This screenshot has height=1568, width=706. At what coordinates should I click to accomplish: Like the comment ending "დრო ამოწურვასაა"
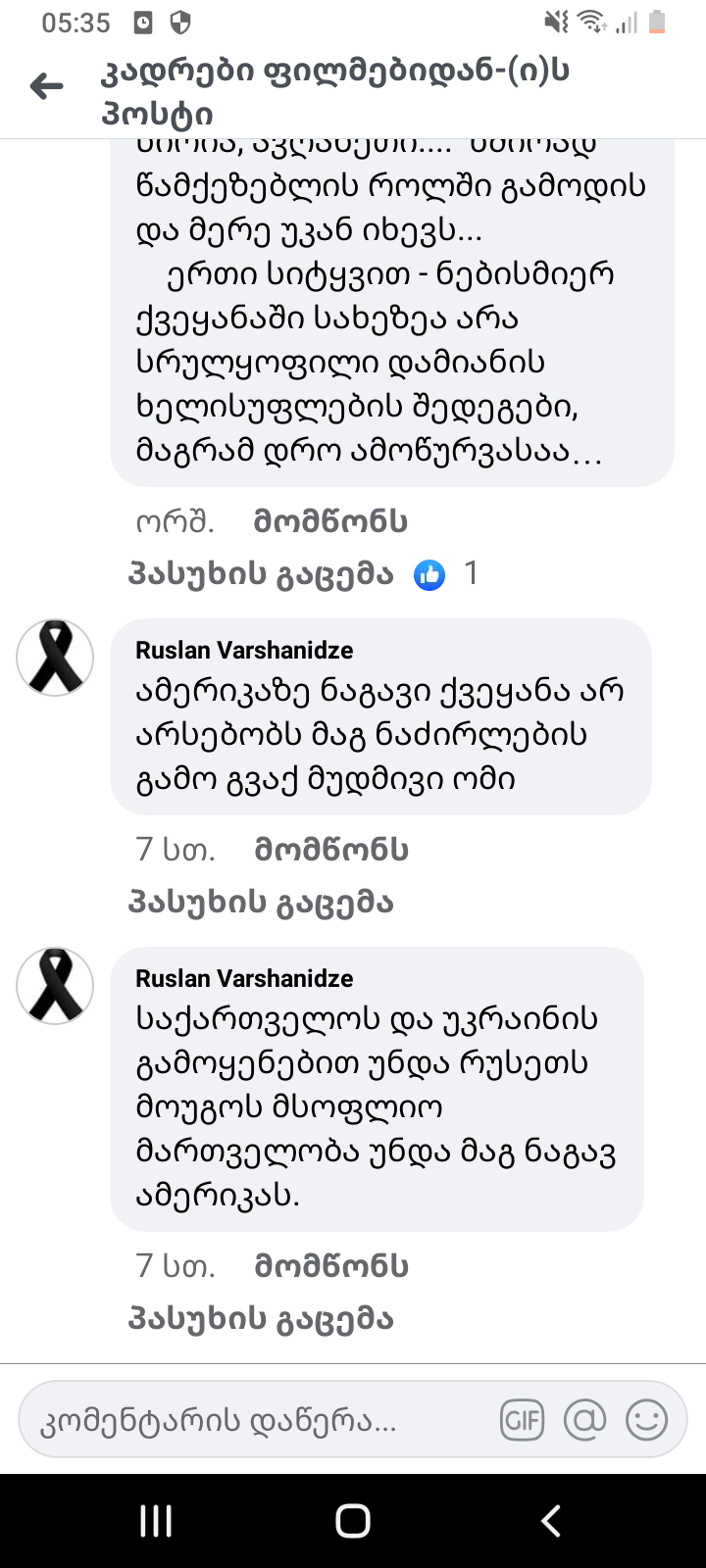coord(330,521)
